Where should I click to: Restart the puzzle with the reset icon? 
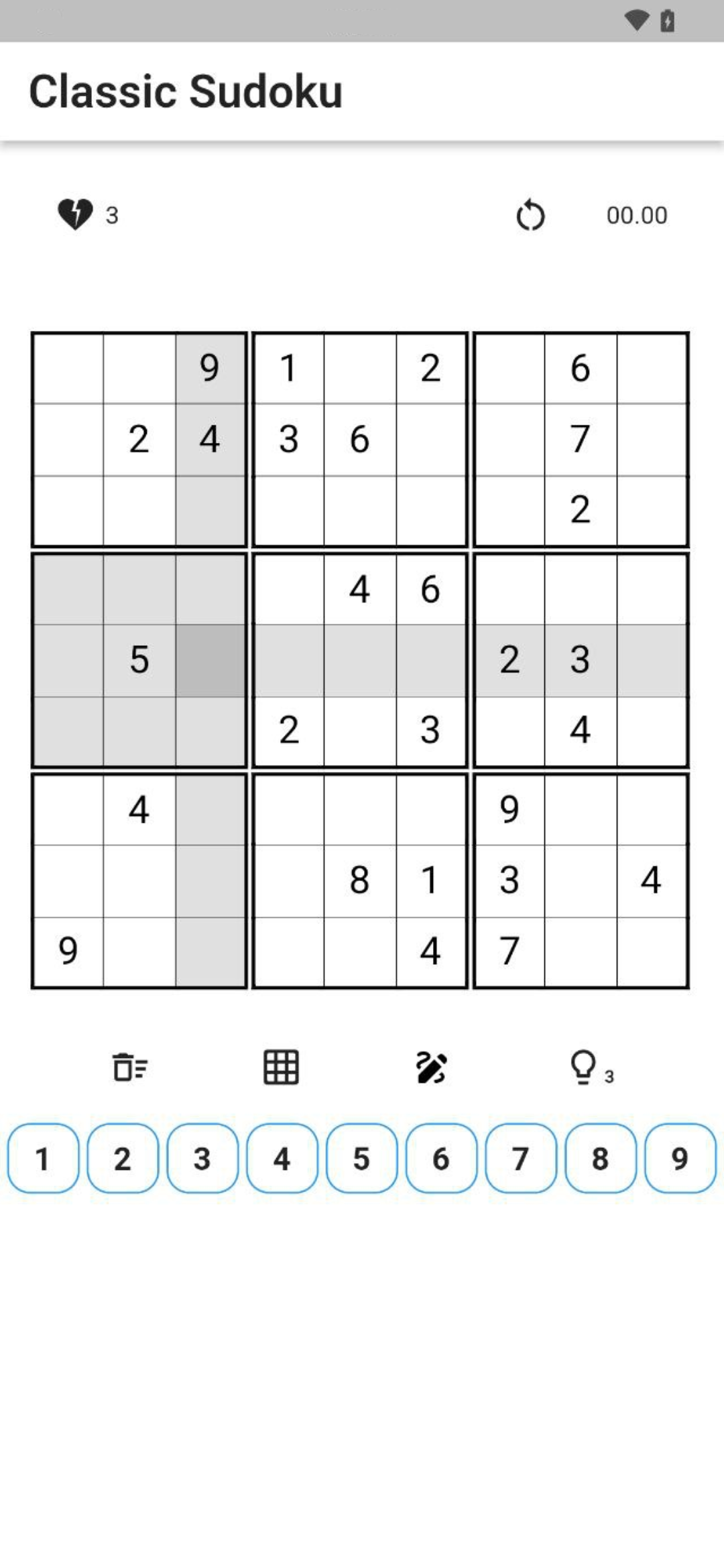[x=530, y=216]
